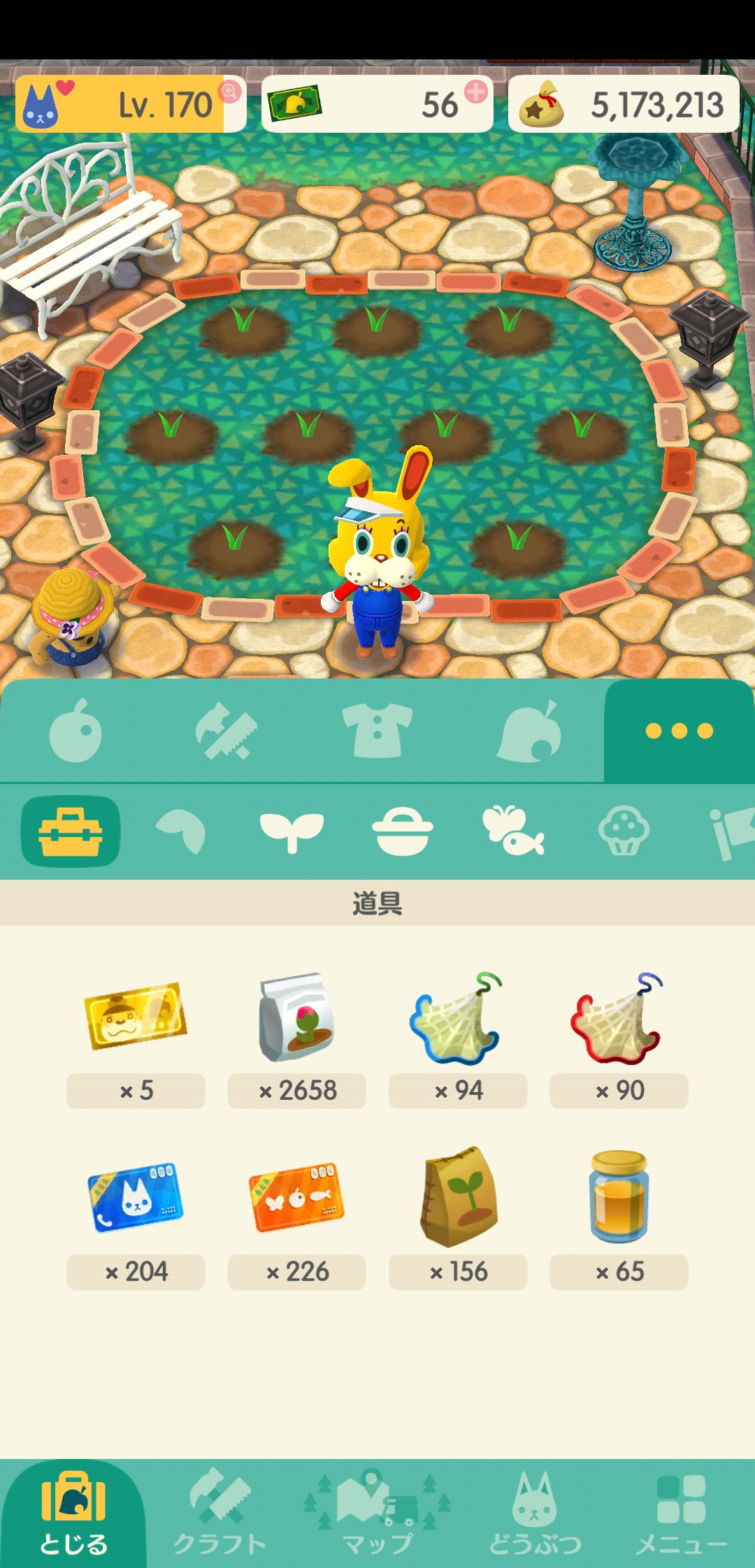The height and width of the screenshot is (1568, 755).
Task: Select the muffin treats subcategory
Action: (624, 832)
